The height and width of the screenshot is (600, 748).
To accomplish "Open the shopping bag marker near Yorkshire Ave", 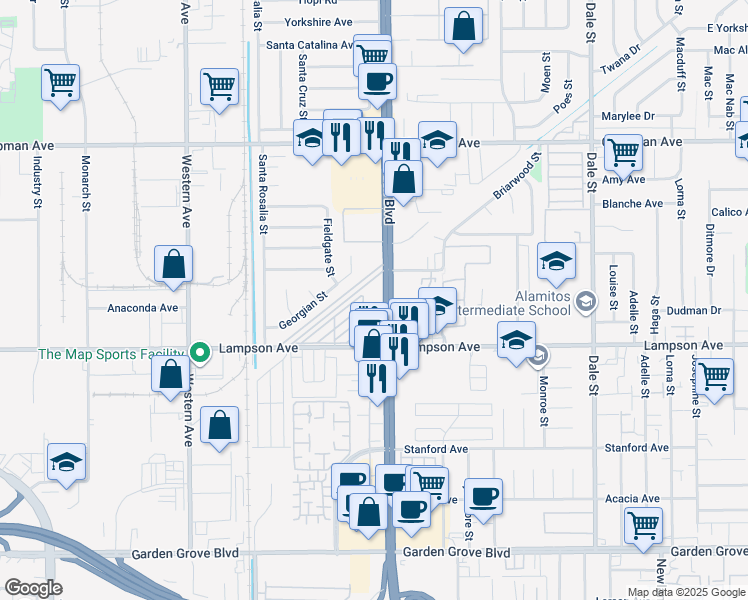I will (464, 27).
